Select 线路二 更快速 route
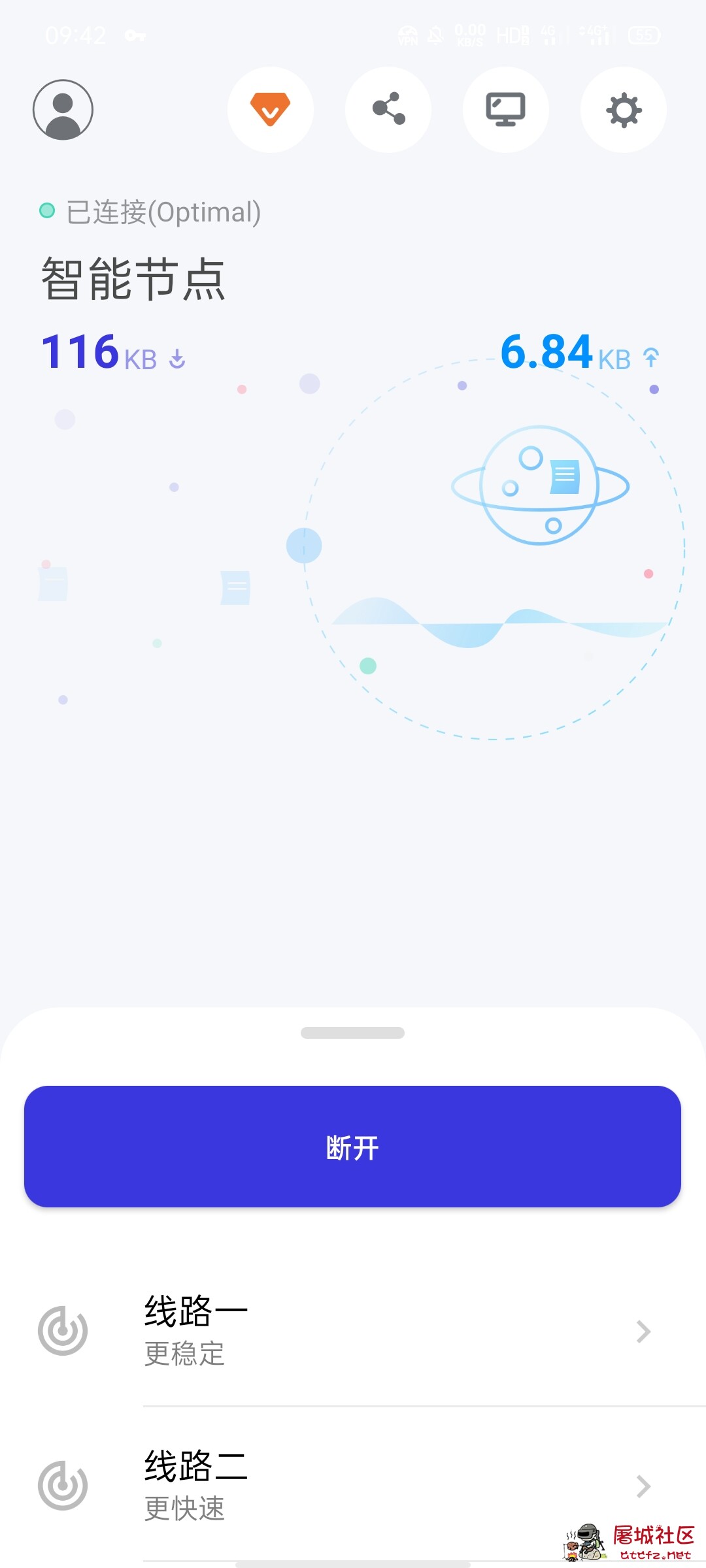The height and width of the screenshot is (1568, 706). click(353, 1486)
